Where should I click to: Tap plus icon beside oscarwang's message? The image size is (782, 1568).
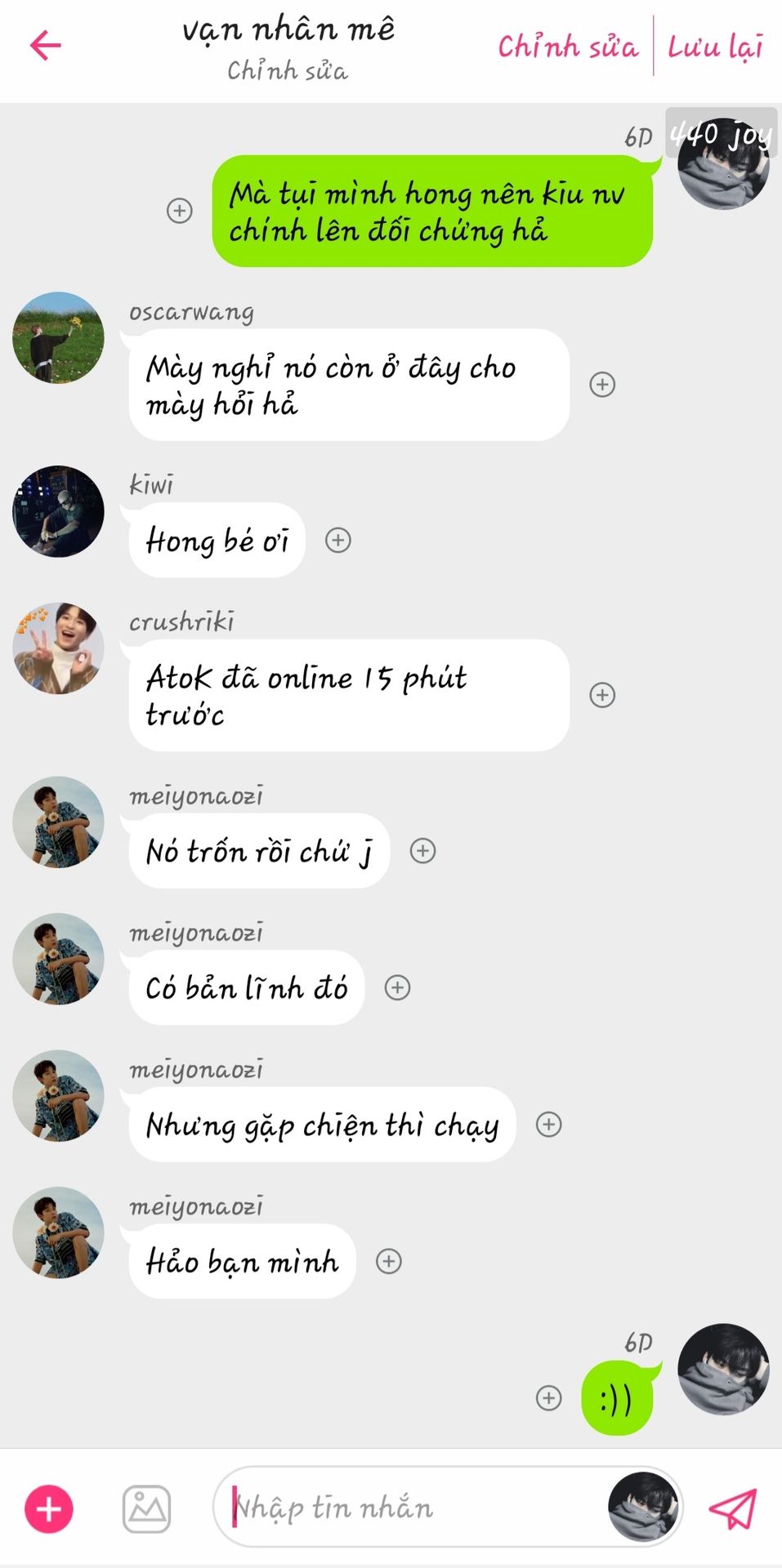click(x=602, y=385)
